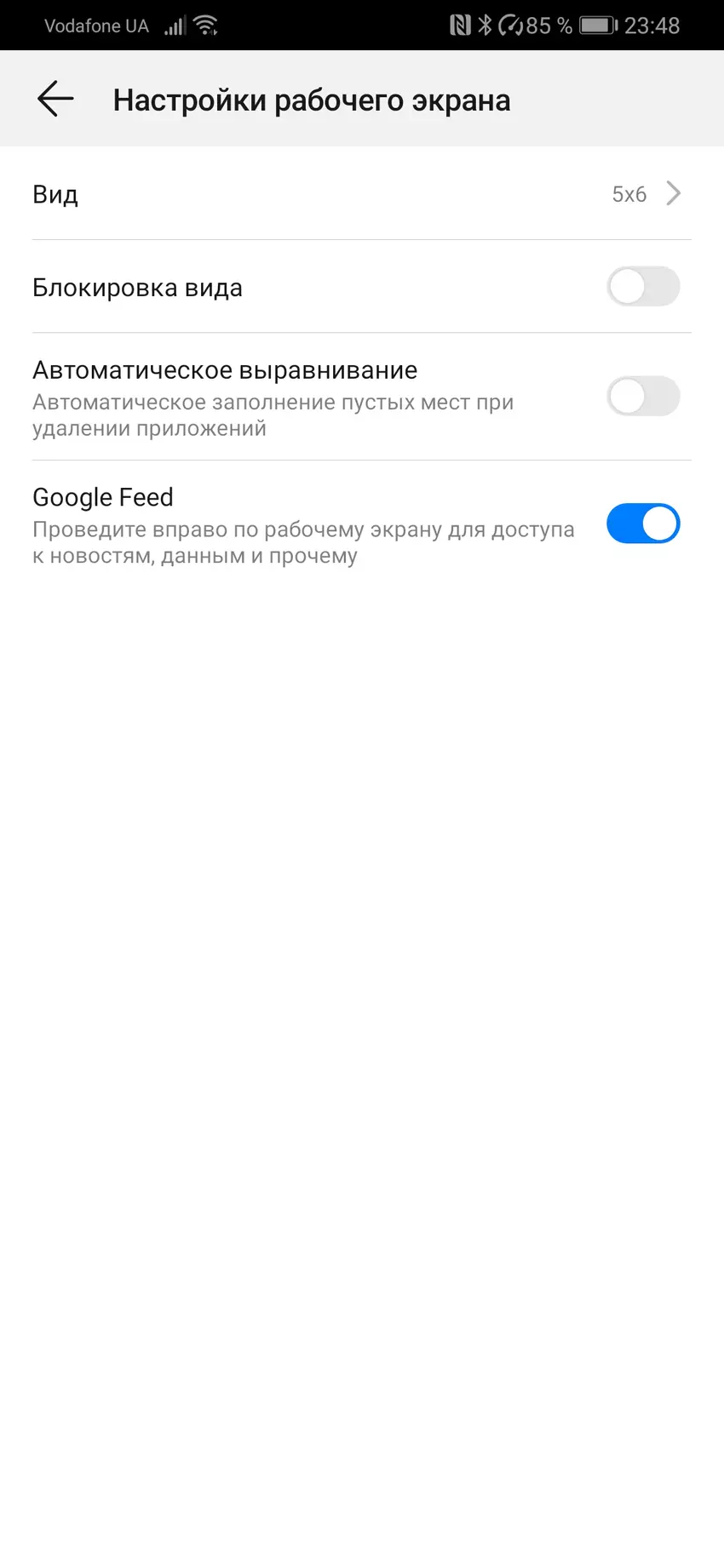
Task: Turn on Автоматическое выравнивание toggle
Action: pyautogui.click(x=642, y=397)
